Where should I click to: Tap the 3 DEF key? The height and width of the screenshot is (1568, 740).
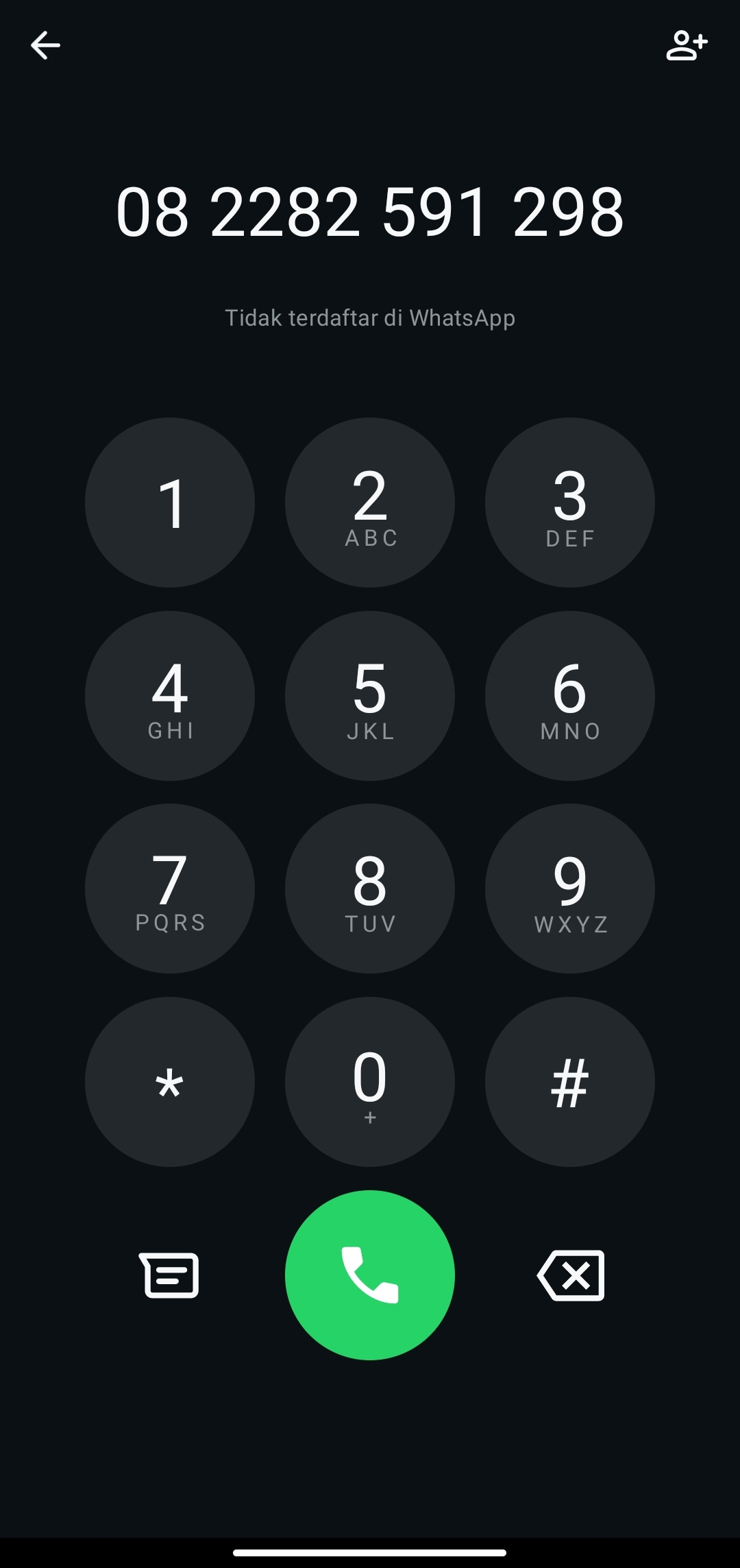click(x=570, y=503)
